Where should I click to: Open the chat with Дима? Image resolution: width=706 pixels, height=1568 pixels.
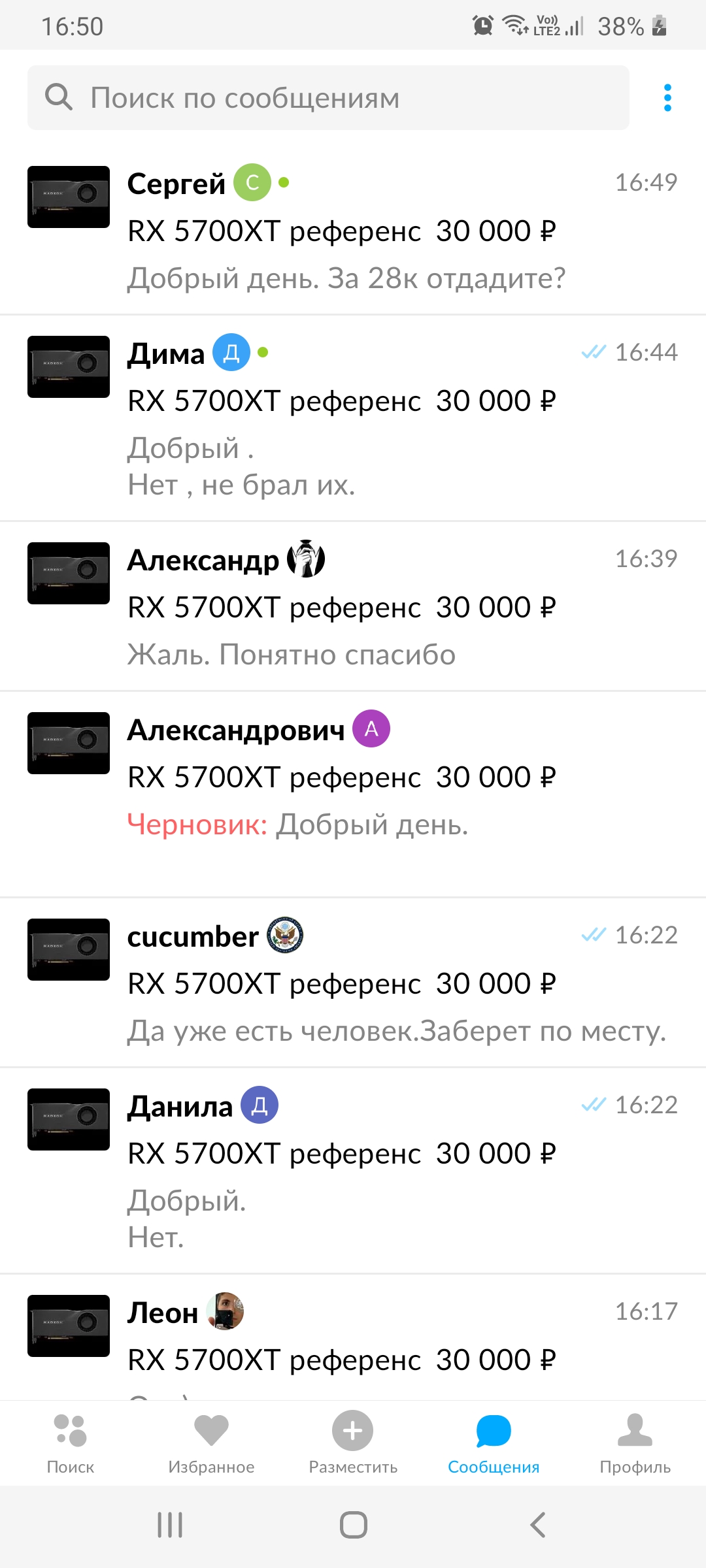pyautogui.click(x=353, y=418)
